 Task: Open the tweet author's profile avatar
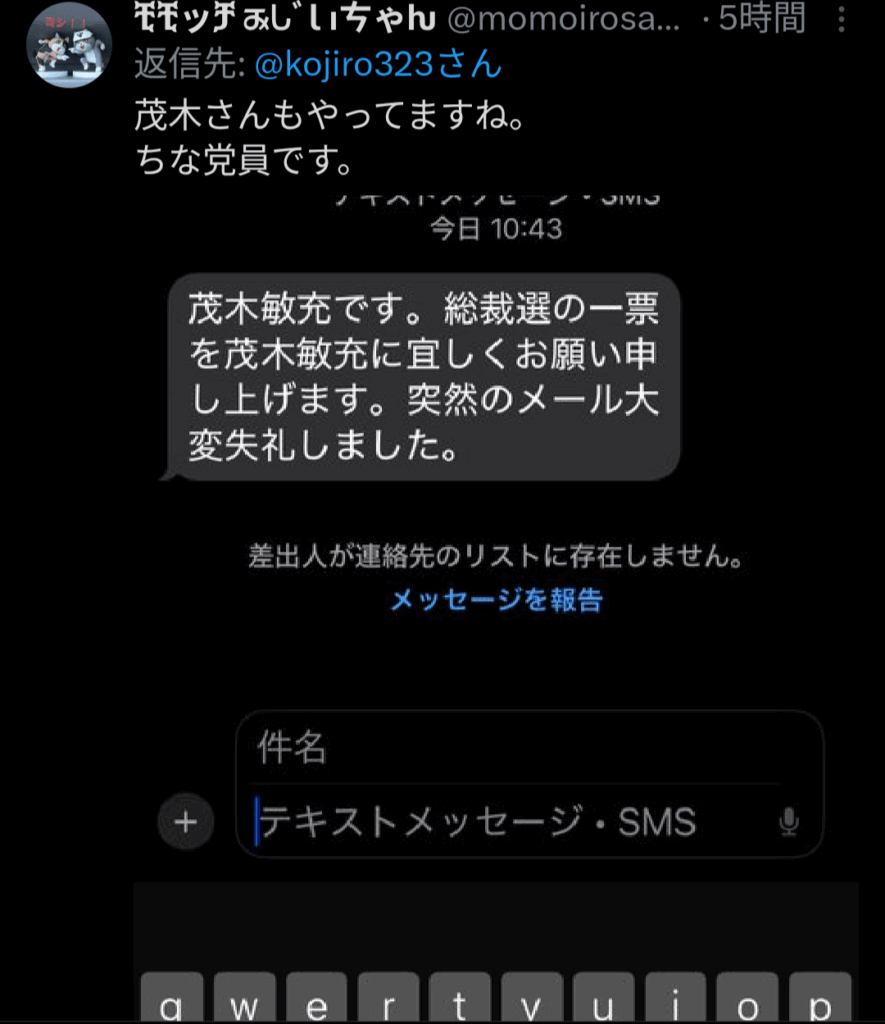click(x=68, y=45)
